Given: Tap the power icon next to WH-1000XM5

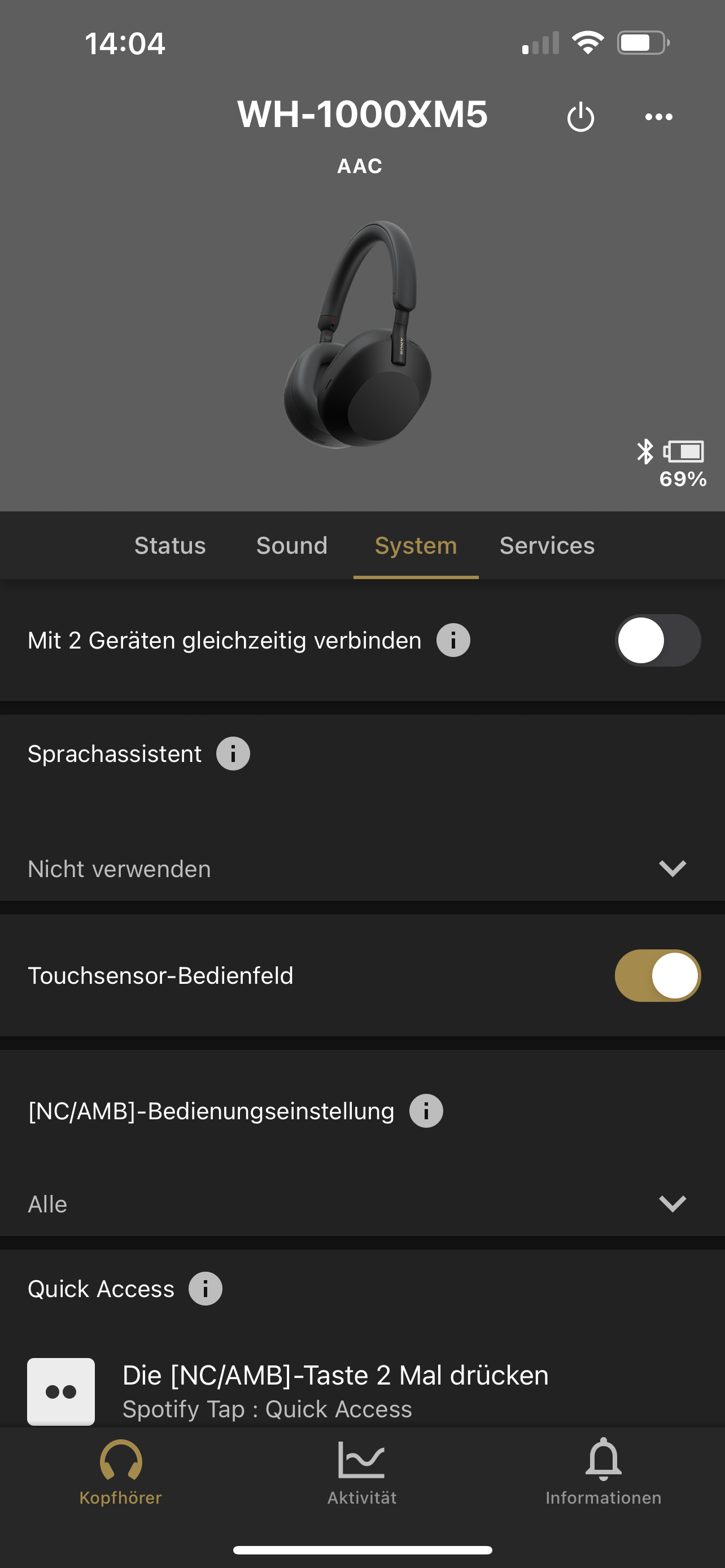Looking at the screenshot, I should click(x=580, y=116).
